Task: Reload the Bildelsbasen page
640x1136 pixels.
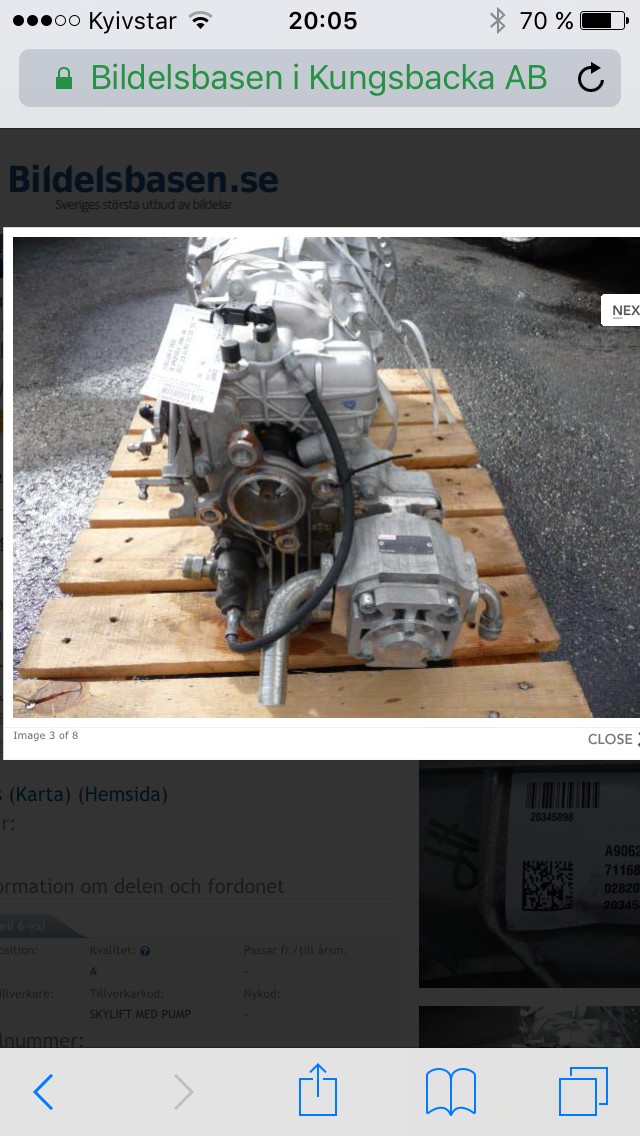Action: [591, 78]
